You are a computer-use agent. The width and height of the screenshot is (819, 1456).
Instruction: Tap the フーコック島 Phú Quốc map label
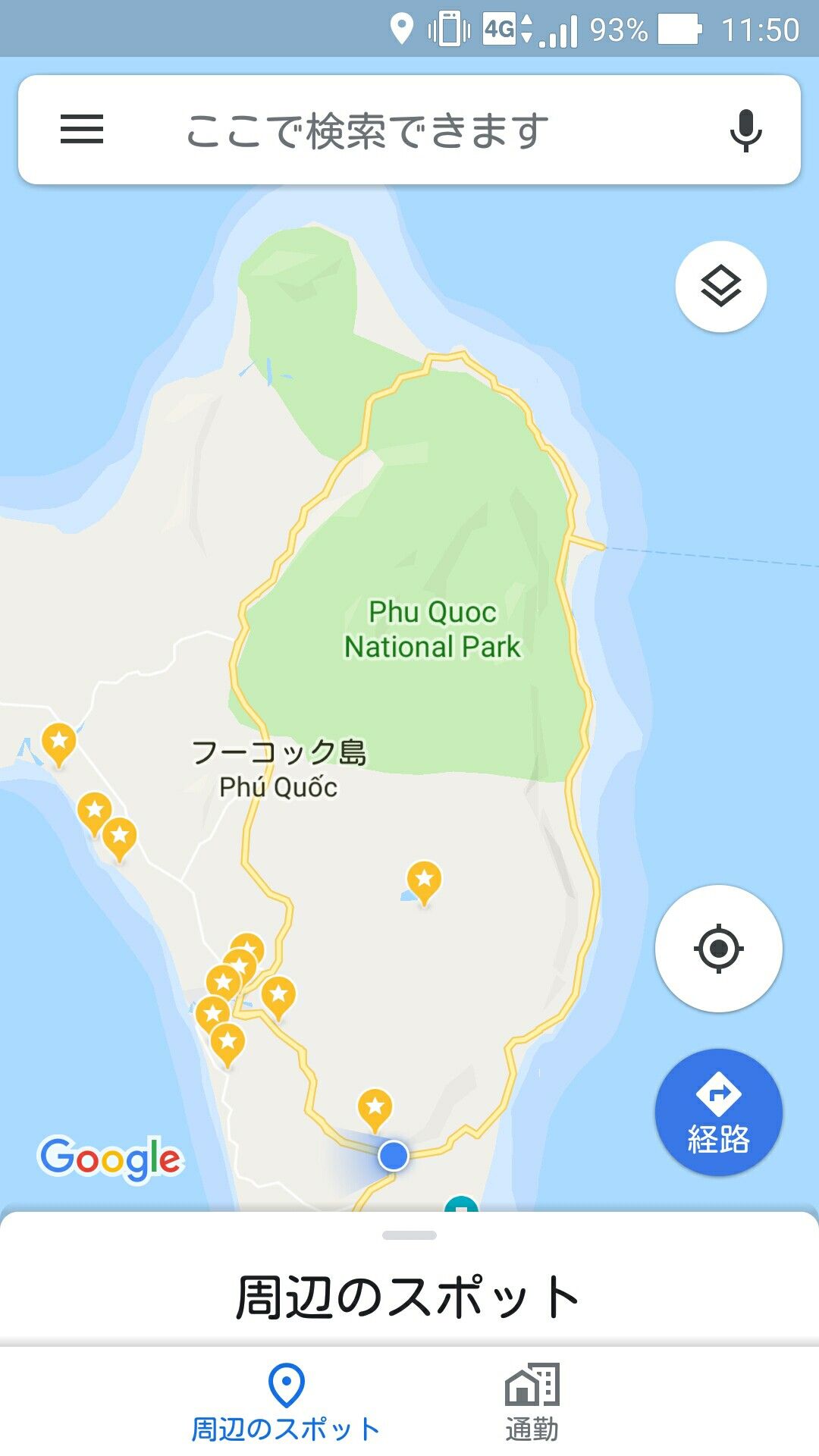[279, 769]
